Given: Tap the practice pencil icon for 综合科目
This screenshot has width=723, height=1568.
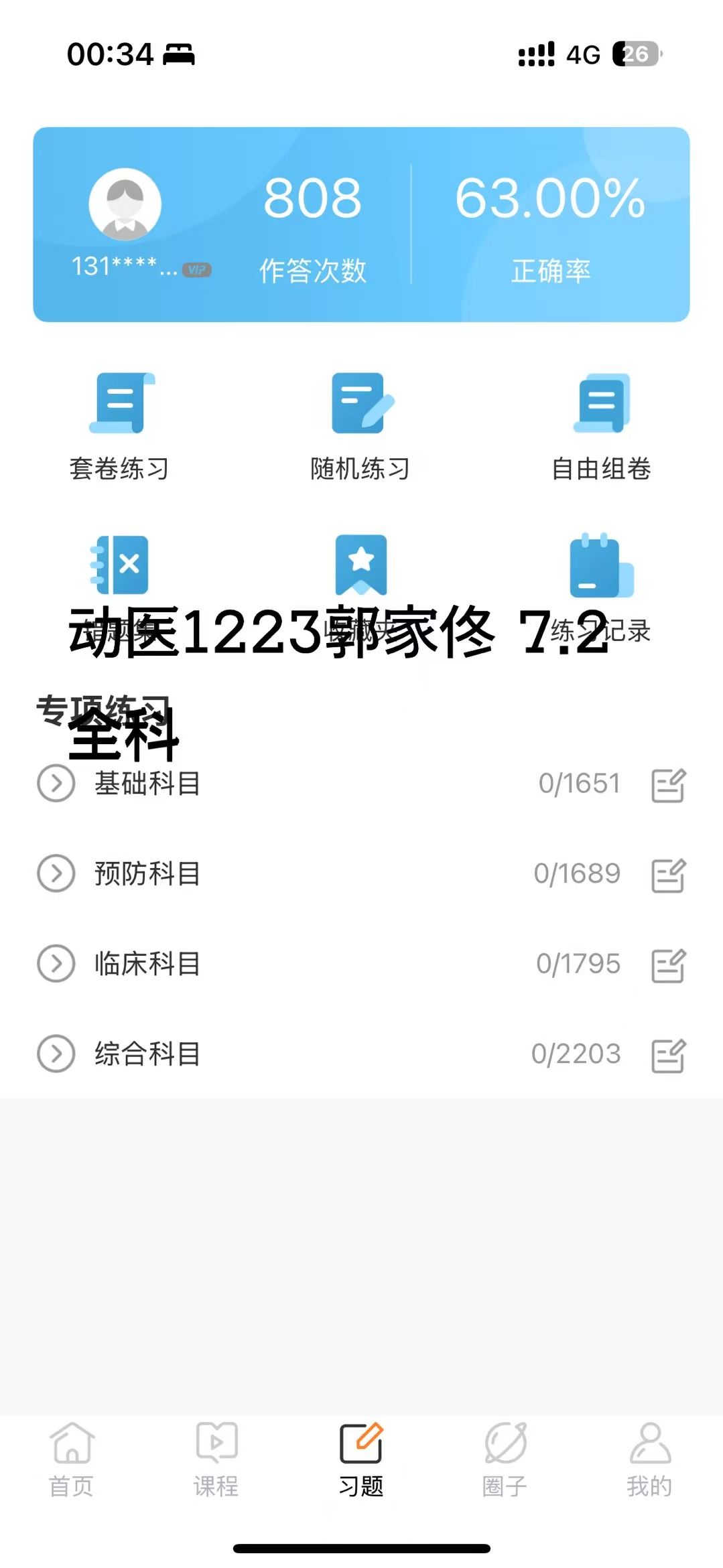Looking at the screenshot, I should [x=668, y=1056].
